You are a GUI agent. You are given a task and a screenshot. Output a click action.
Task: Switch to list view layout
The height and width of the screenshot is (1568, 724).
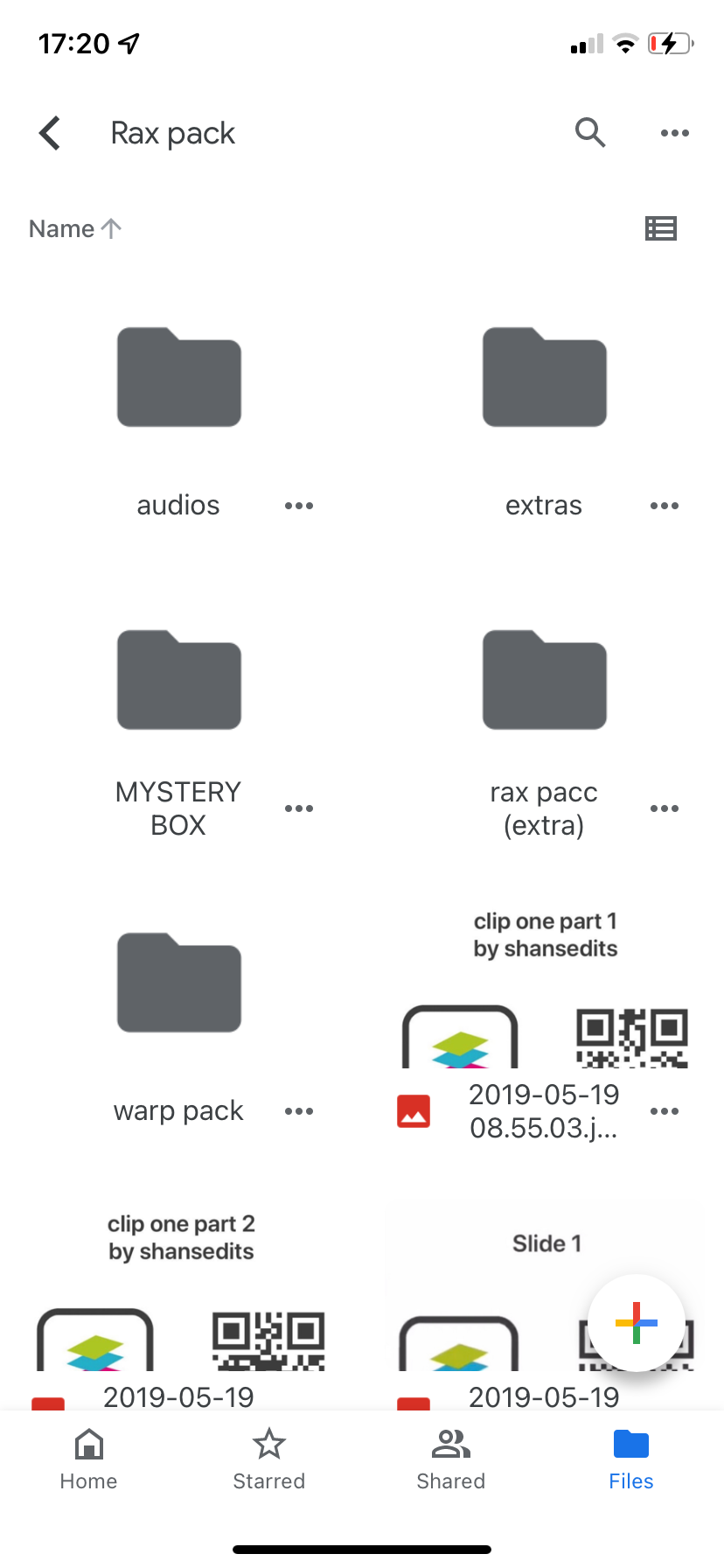coord(660,229)
